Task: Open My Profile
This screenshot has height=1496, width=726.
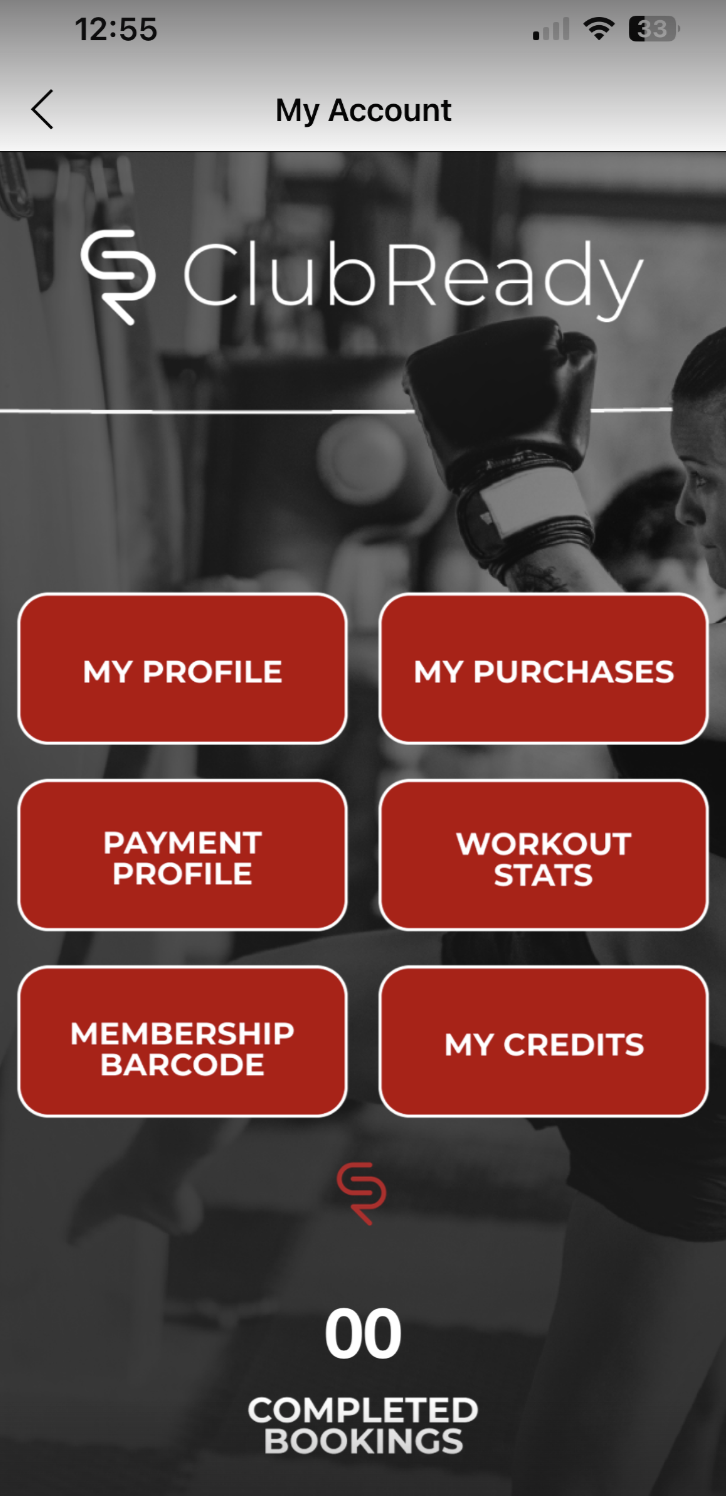Action: tap(183, 669)
